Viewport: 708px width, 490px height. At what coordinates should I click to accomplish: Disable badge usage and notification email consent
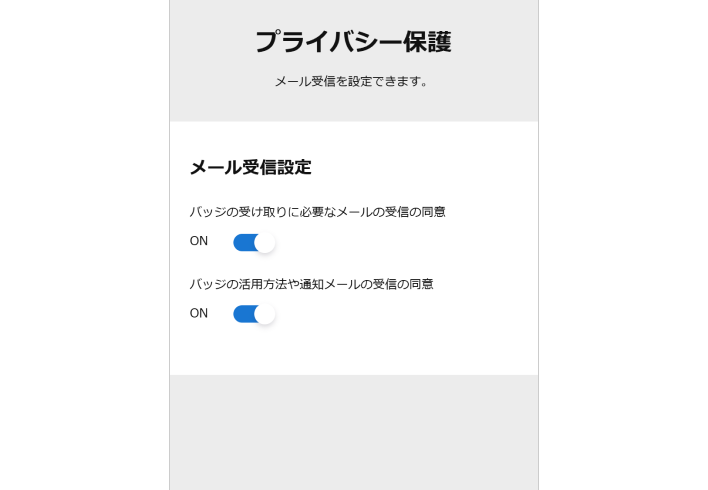253,314
